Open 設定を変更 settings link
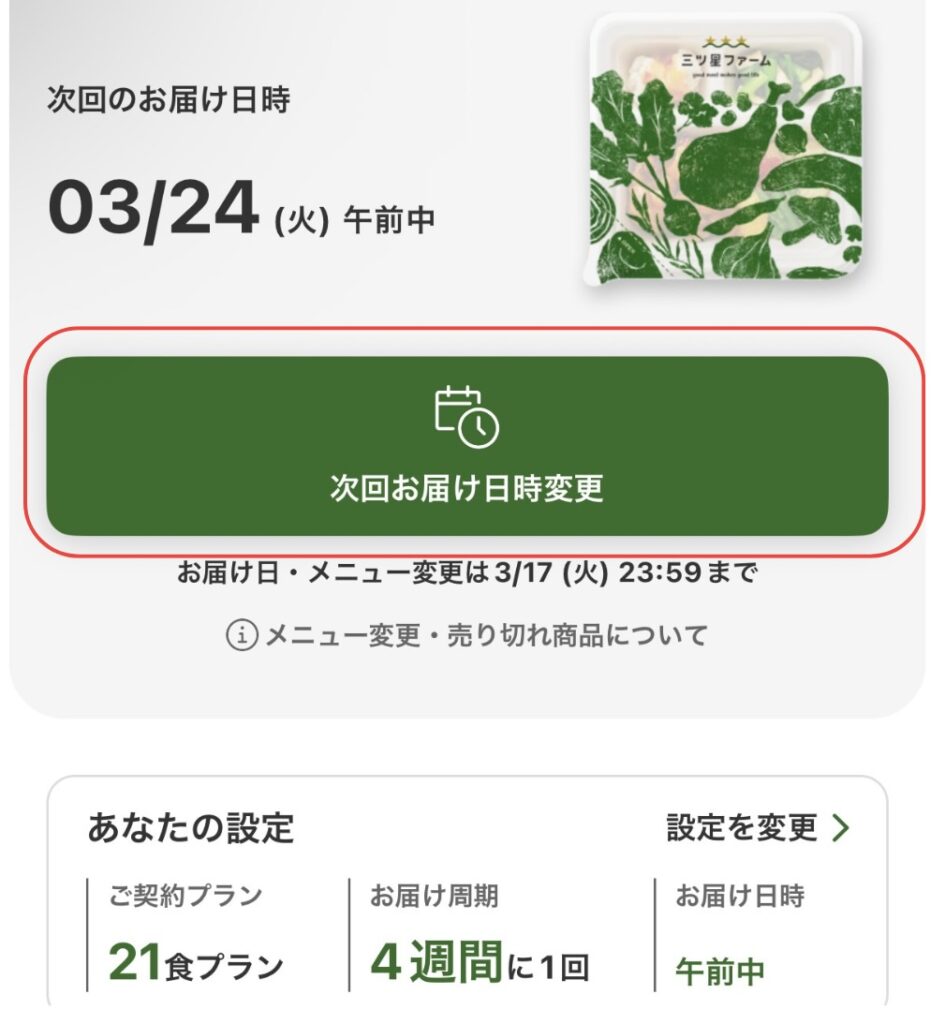 pyautogui.click(x=758, y=827)
